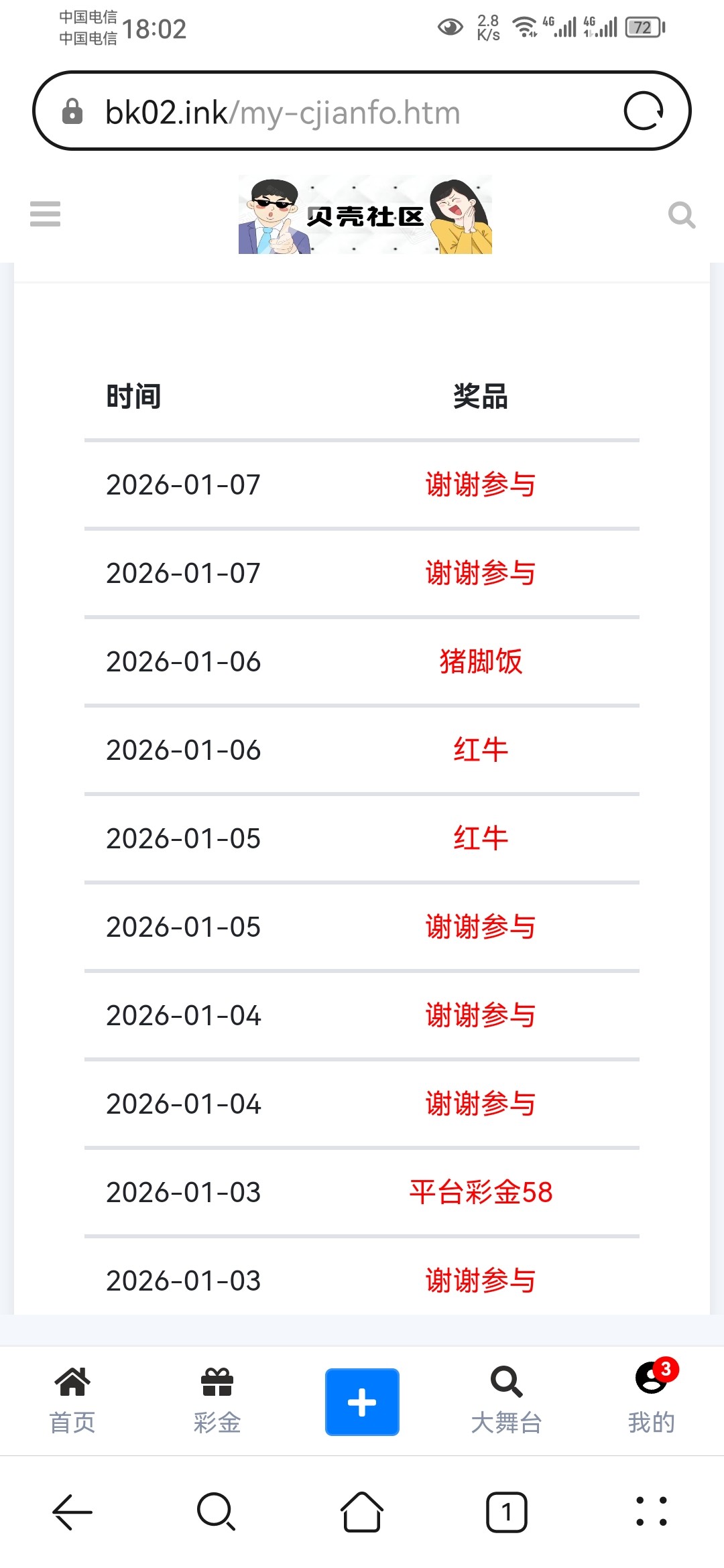
Task: Tap the battery indicator in status bar
Action: [x=643, y=28]
